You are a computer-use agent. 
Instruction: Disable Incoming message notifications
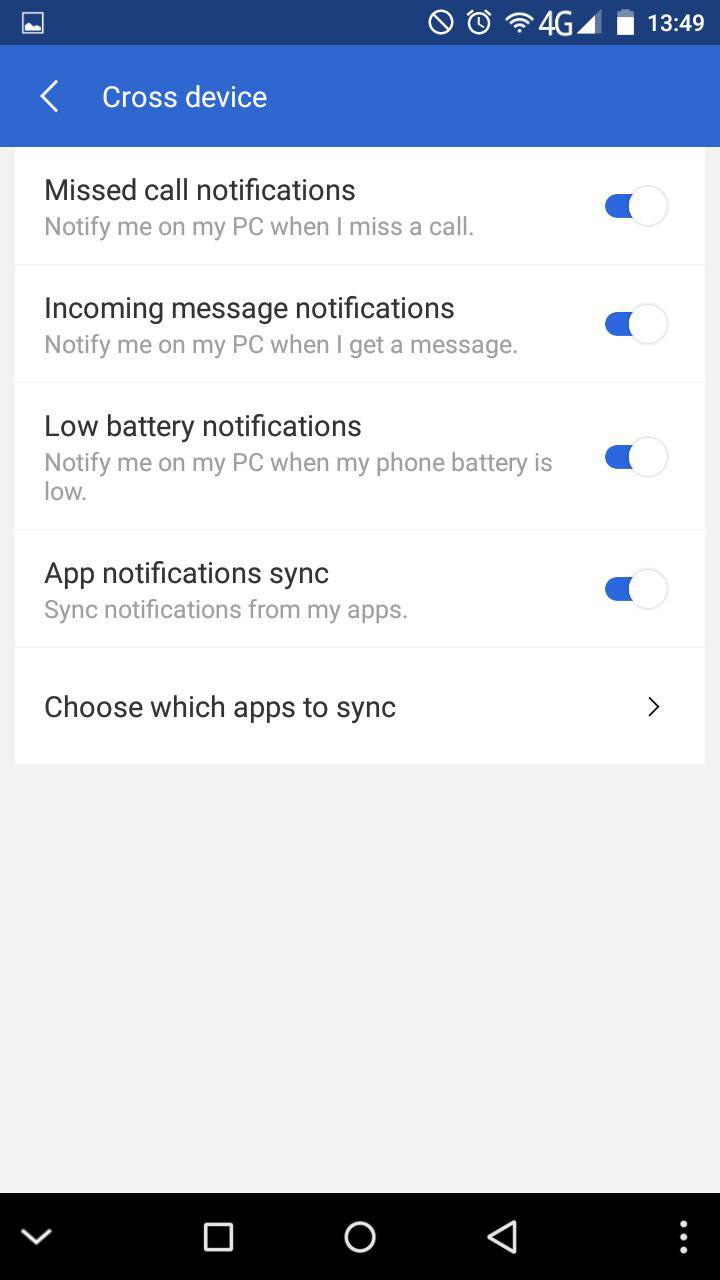[x=636, y=324]
